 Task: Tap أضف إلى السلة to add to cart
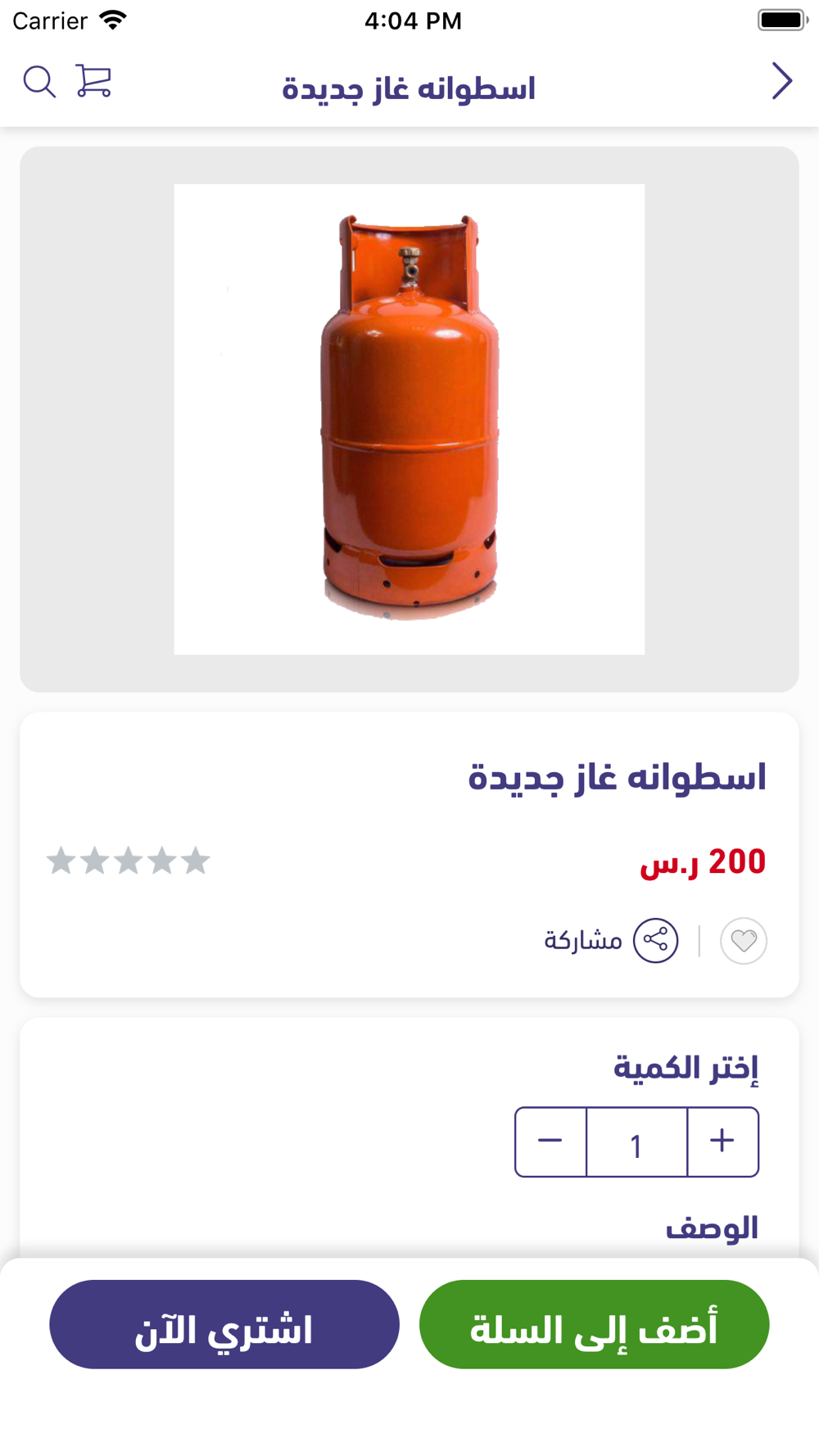point(594,1324)
